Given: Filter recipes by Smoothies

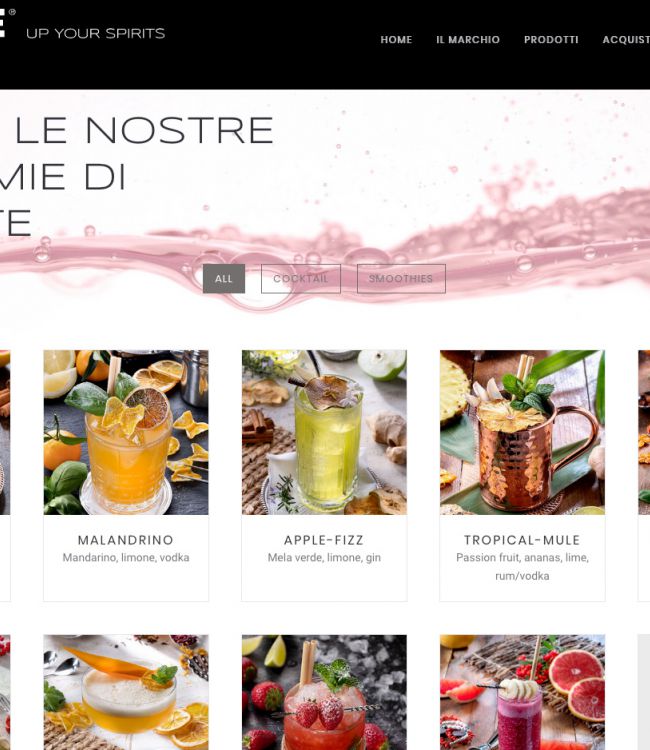Looking at the screenshot, I should pos(401,279).
